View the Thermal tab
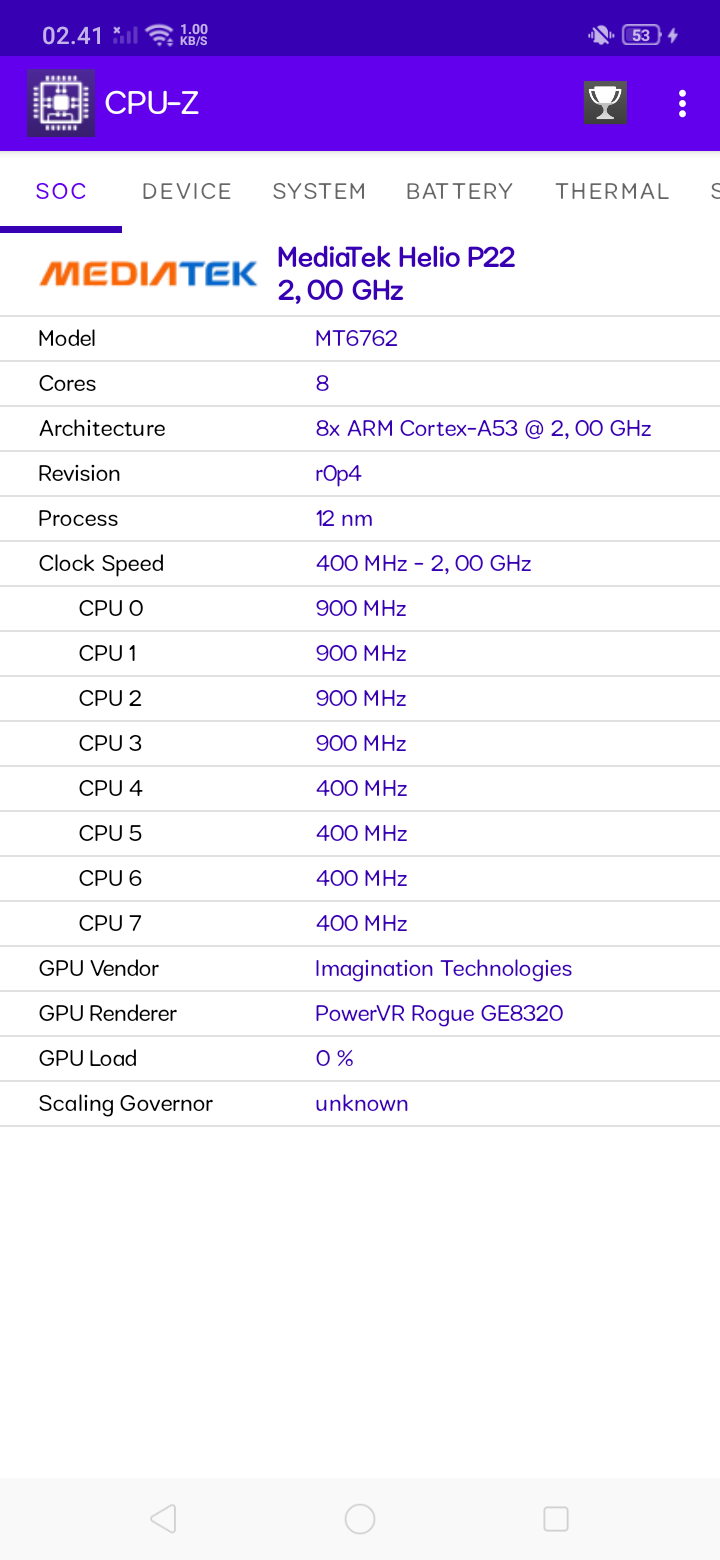Viewport: 720px width, 1560px height. pyautogui.click(x=612, y=191)
